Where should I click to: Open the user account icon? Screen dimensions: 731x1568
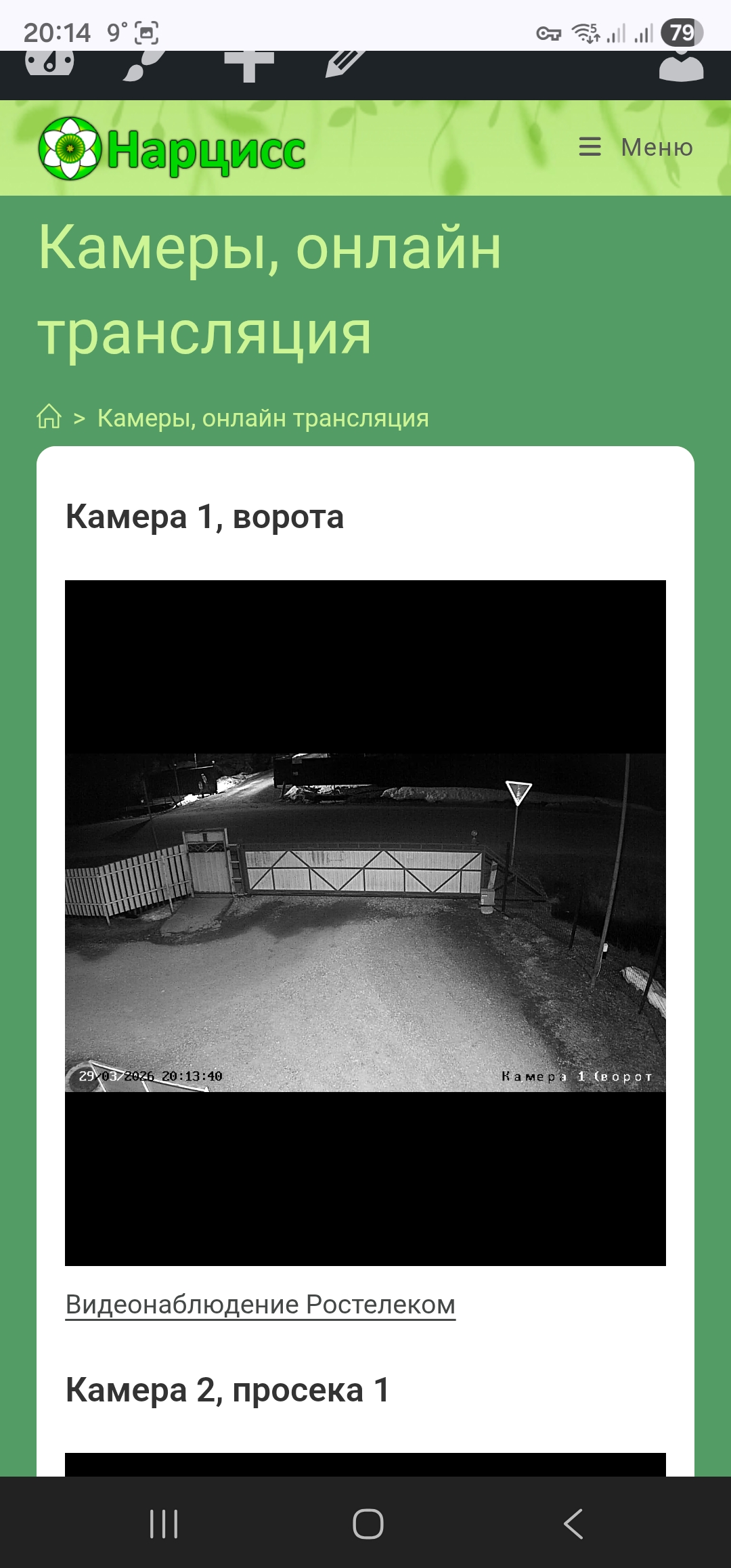coord(681,66)
